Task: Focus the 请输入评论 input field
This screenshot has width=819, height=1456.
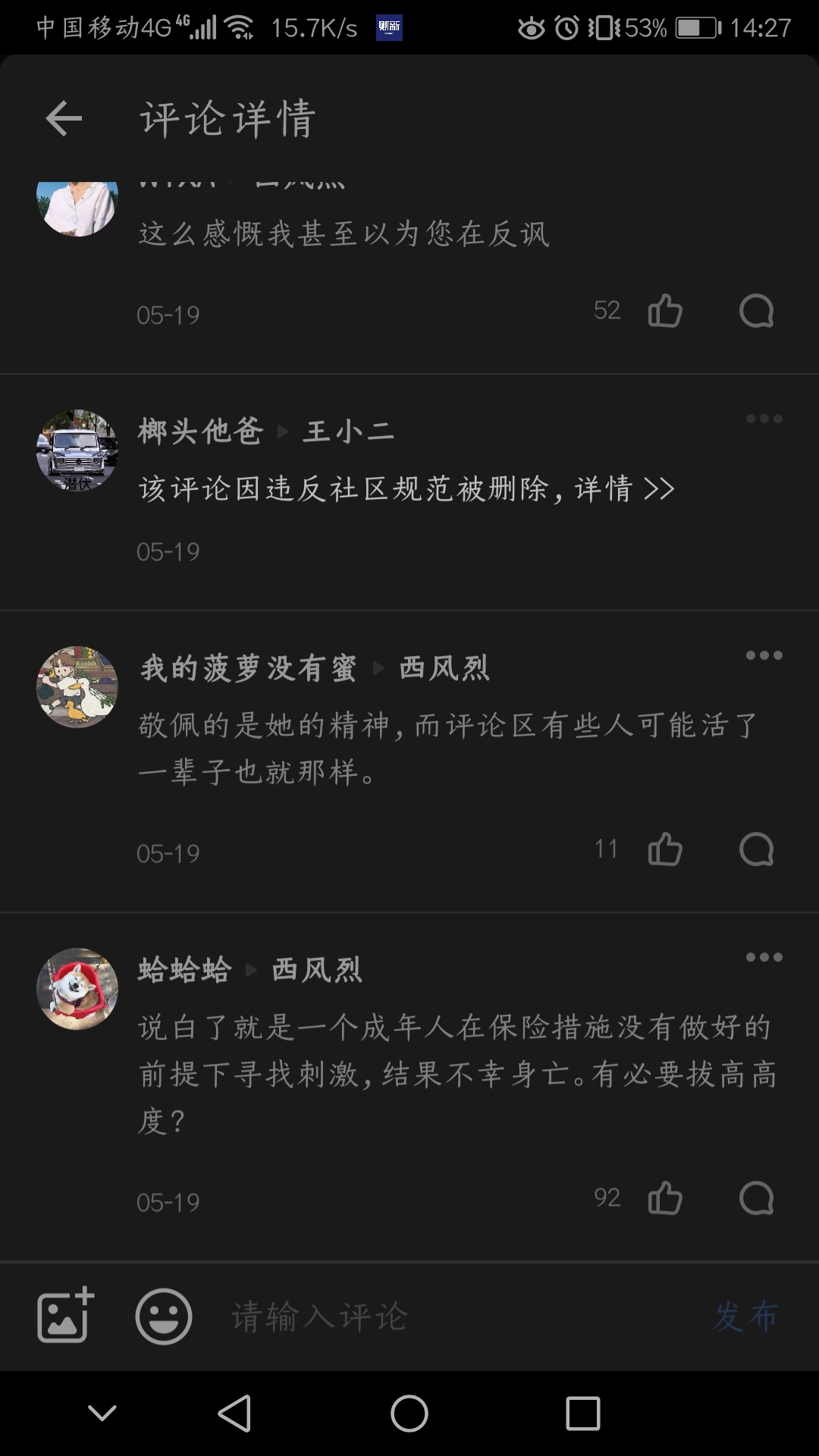Action: click(x=455, y=1316)
